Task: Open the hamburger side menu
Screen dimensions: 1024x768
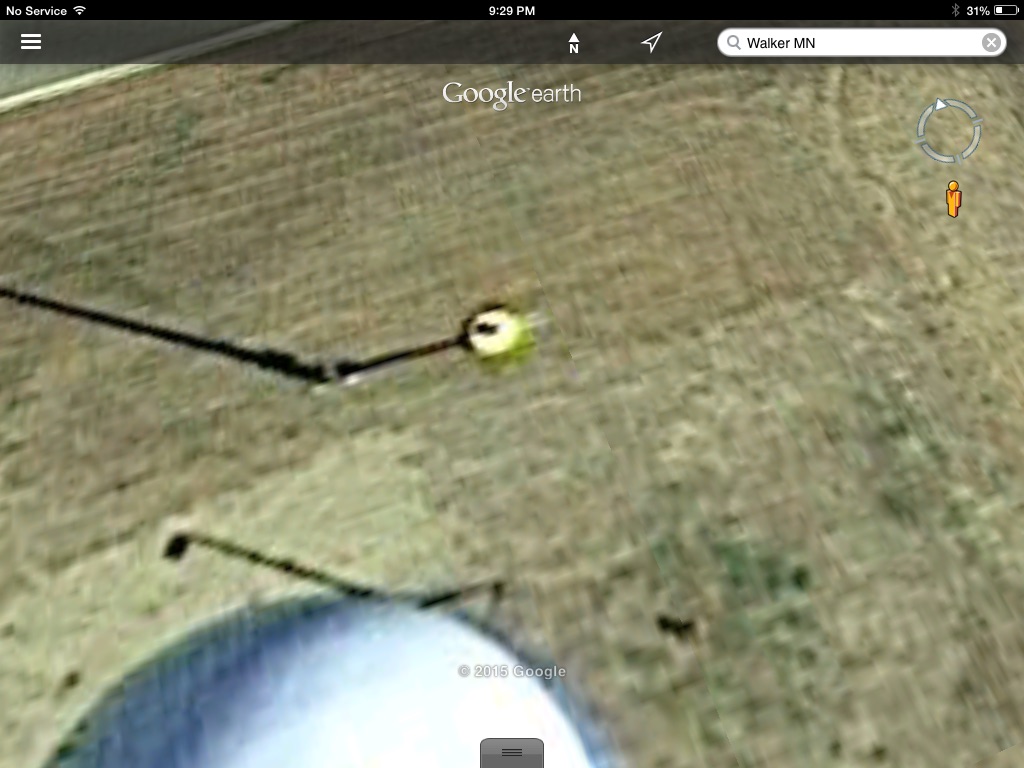Action: pos(31,42)
